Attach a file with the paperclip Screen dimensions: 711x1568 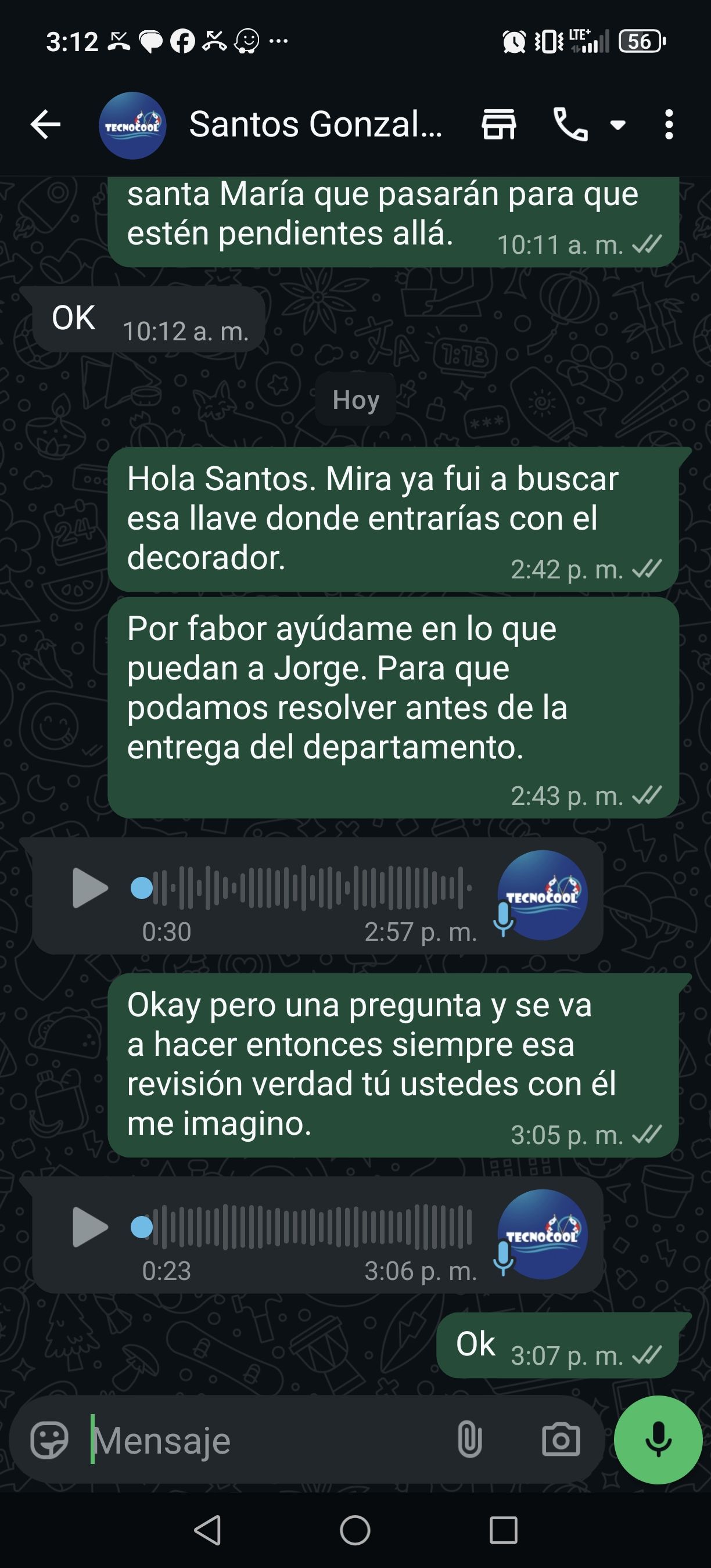pos(469,1440)
